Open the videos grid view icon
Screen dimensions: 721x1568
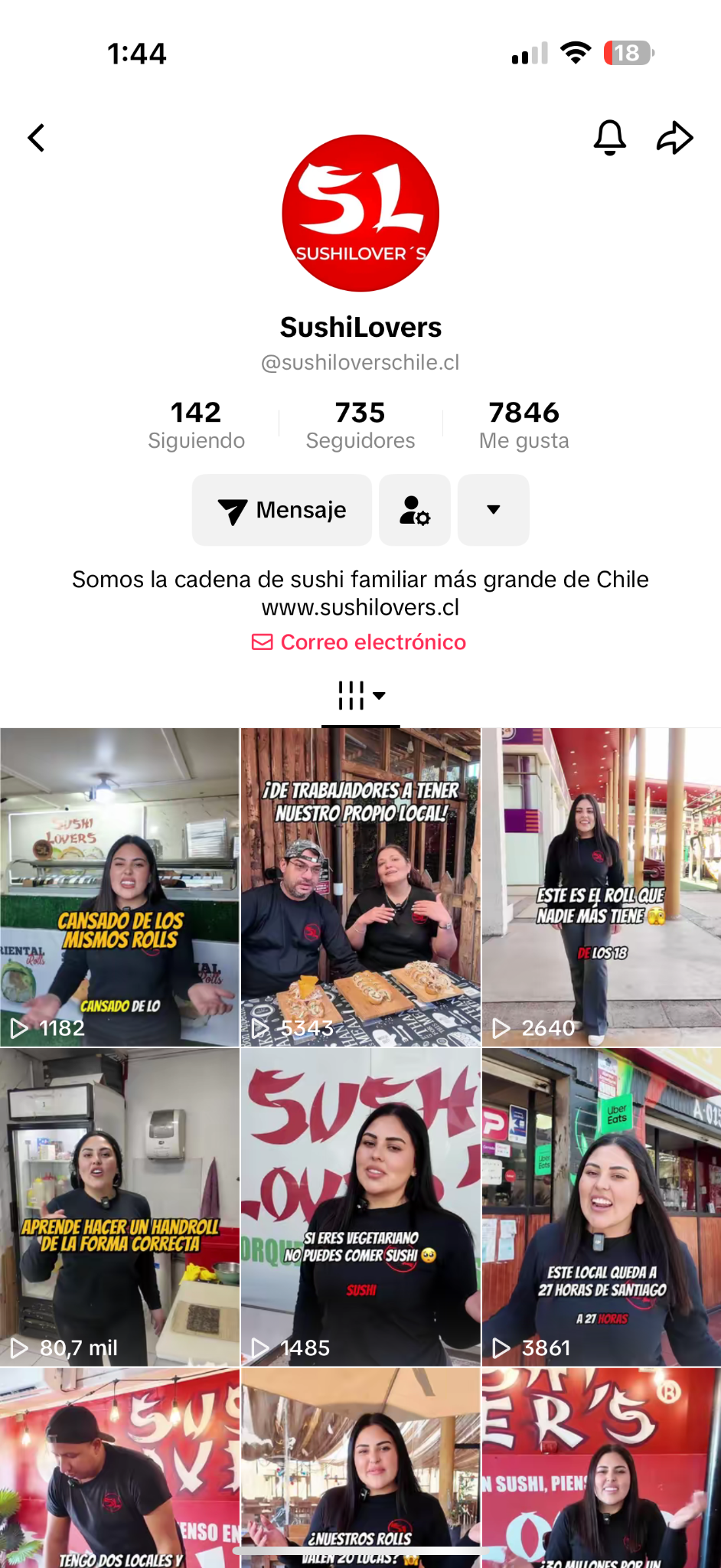tap(351, 695)
